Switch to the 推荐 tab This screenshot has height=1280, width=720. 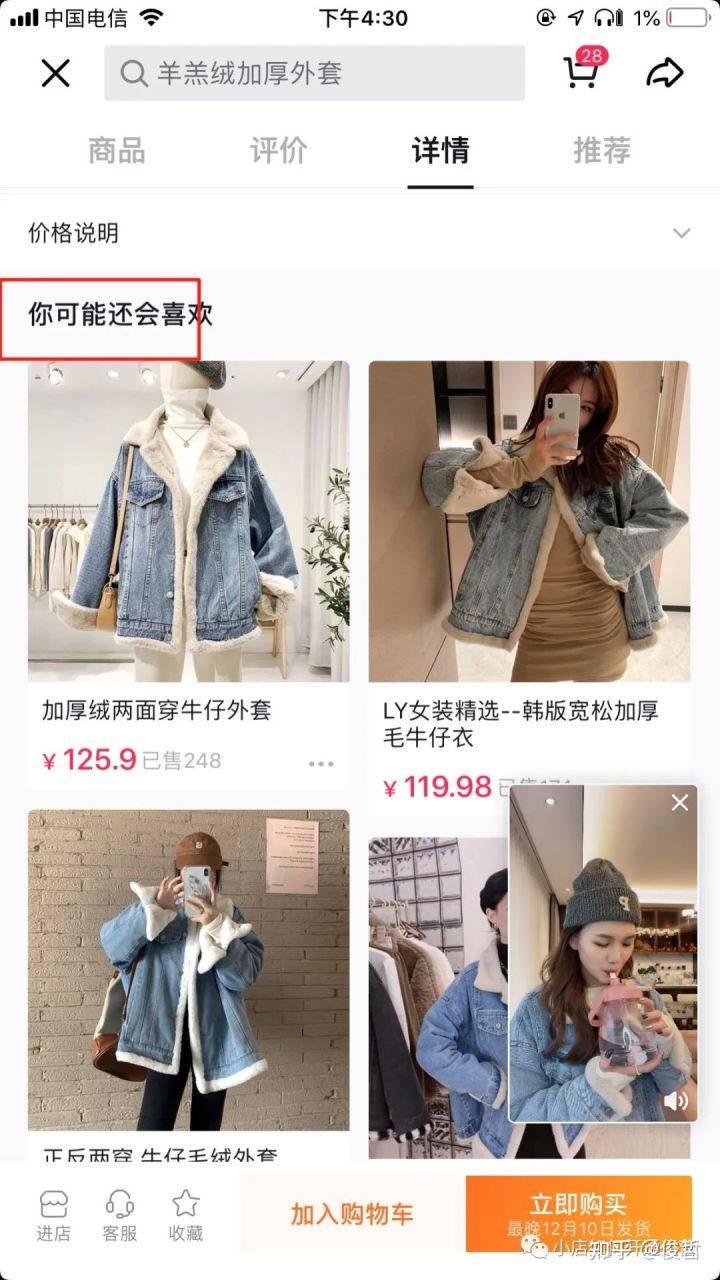coord(602,151)
